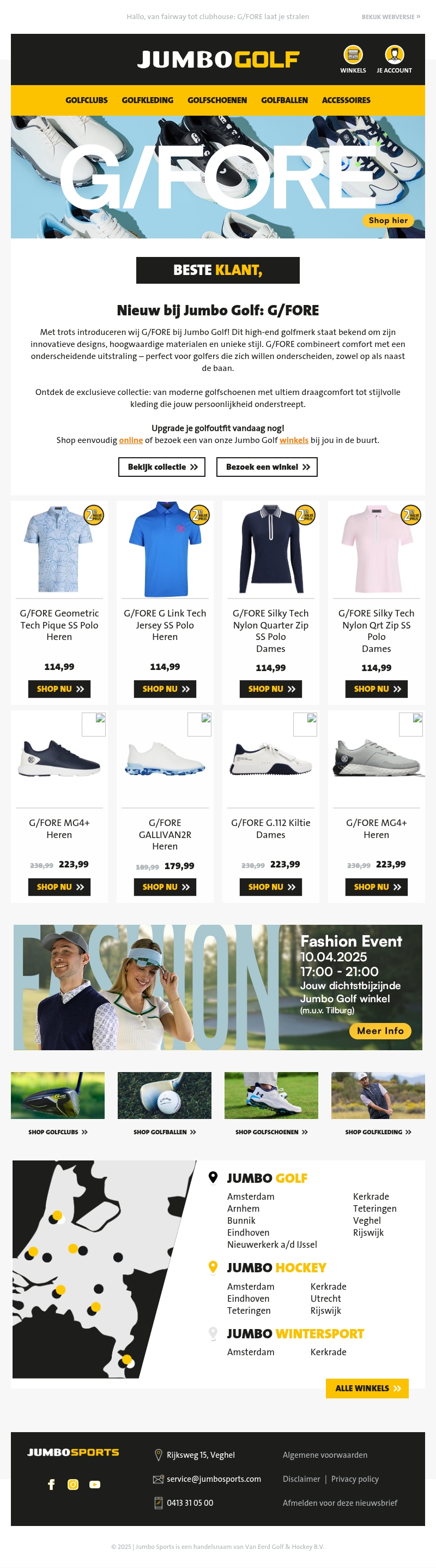This screenshot has width=436, height=1568.
Task: Tap the Alle Winkels button
Action: 367,1389
